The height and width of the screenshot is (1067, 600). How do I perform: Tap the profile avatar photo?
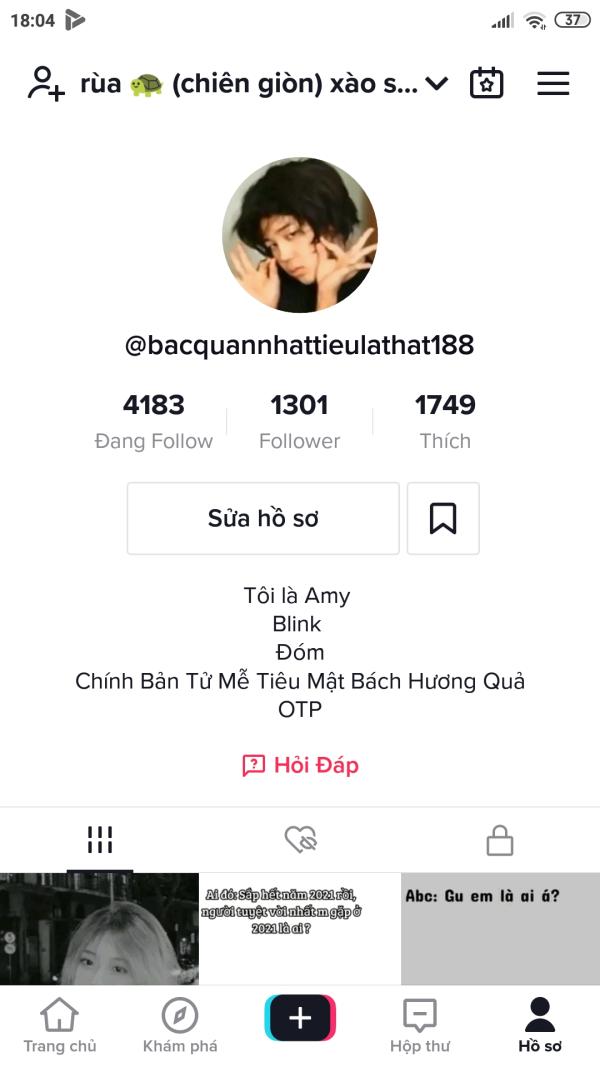click(300, 235)
